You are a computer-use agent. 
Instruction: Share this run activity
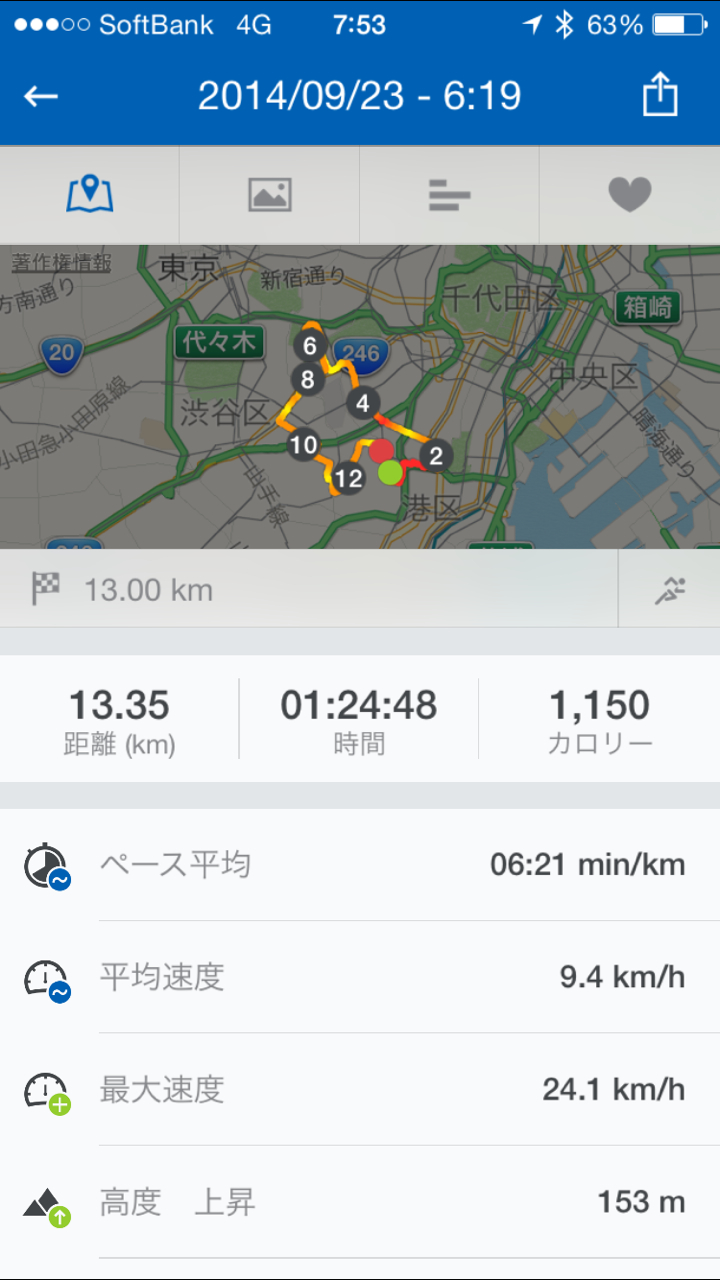point(660,96)
